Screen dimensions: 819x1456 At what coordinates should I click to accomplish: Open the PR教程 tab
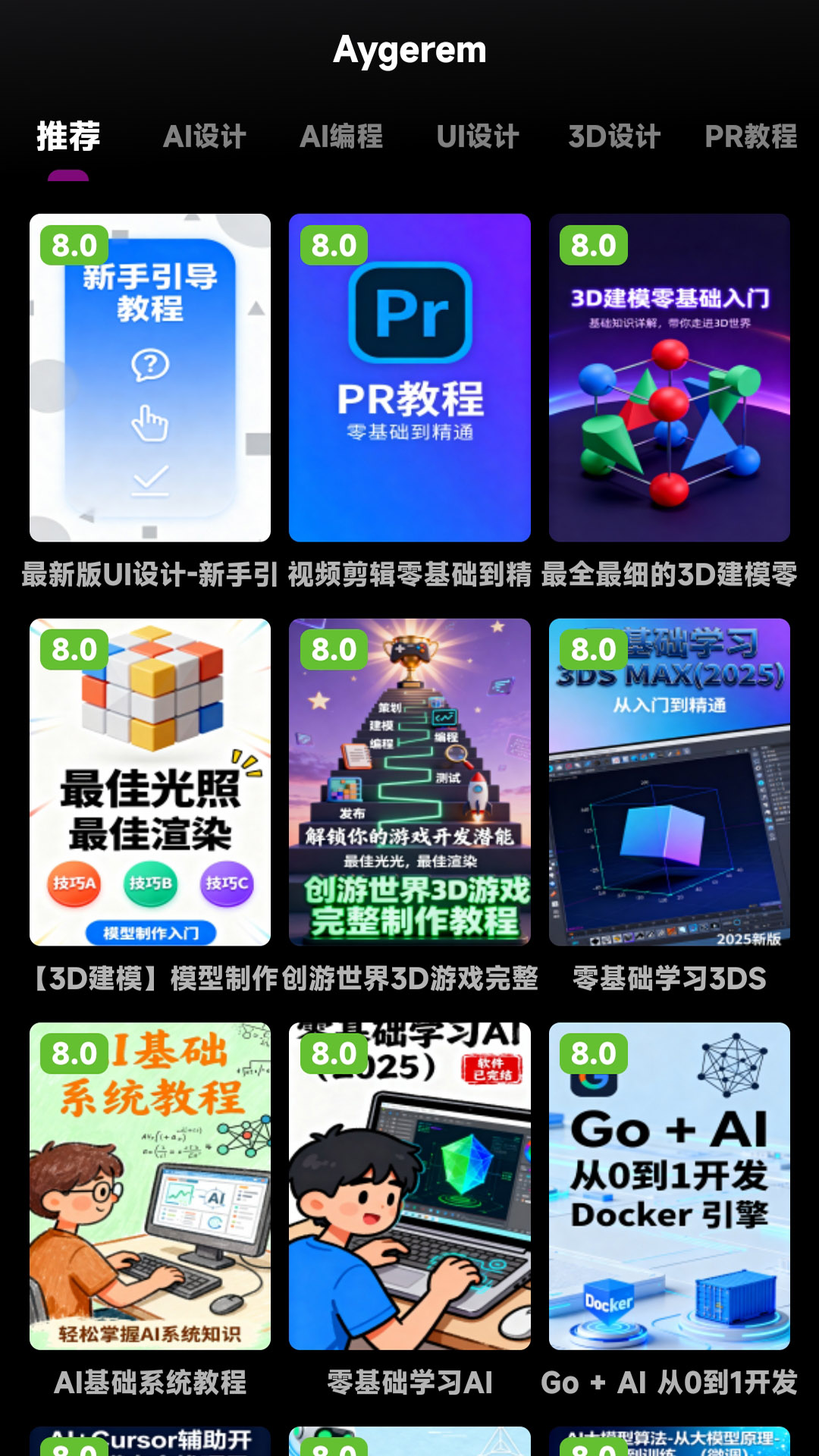pyautogui.click(x=751, y=136)
